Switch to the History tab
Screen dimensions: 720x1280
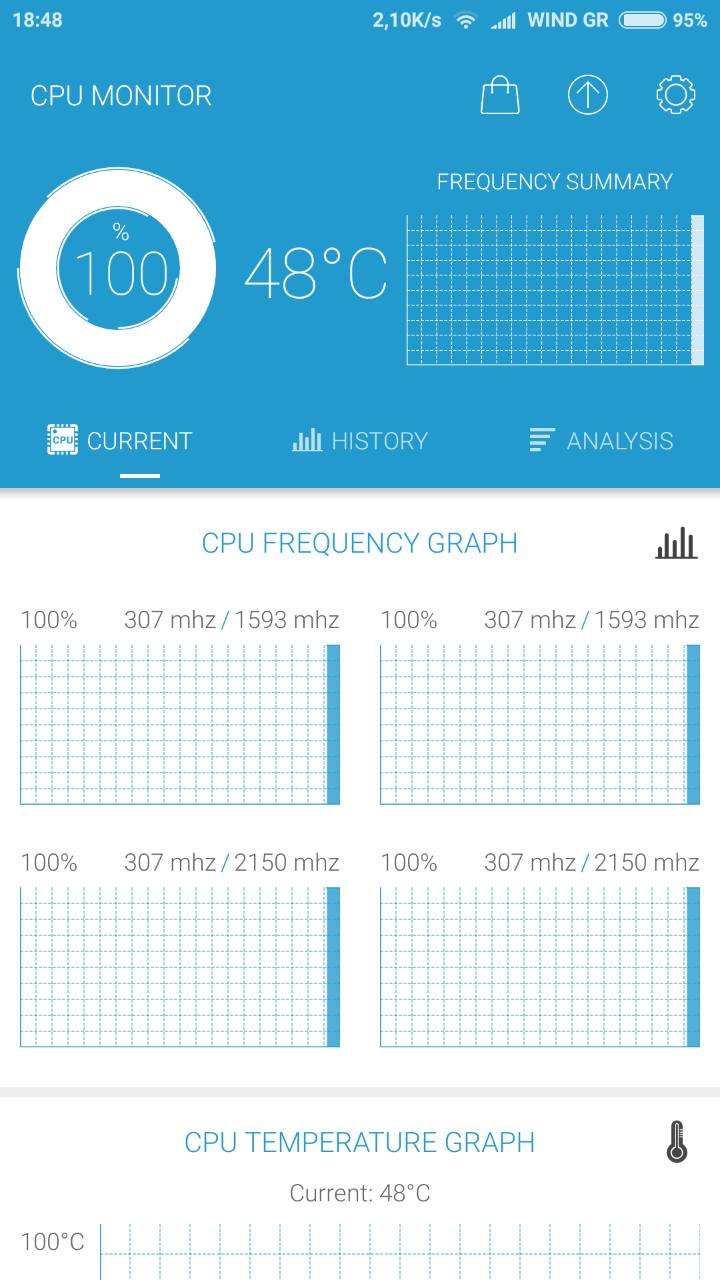tap(360, 441)
